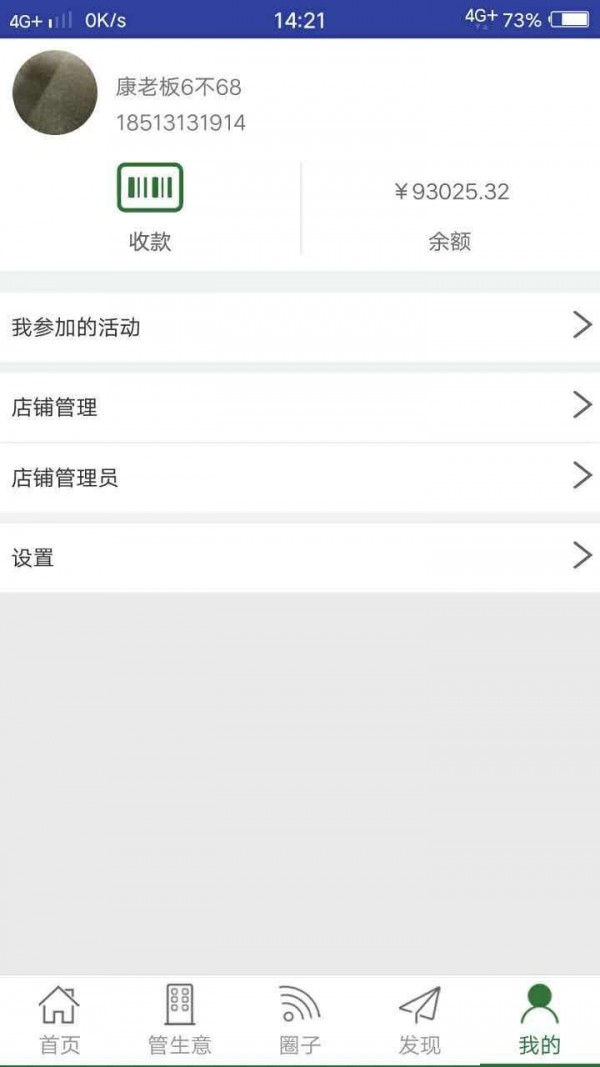Image resolution: width=600 pixels, height=1067 pixels.
Task: Switch to the 管生意 tab
Action: [x=180, y=1019]
